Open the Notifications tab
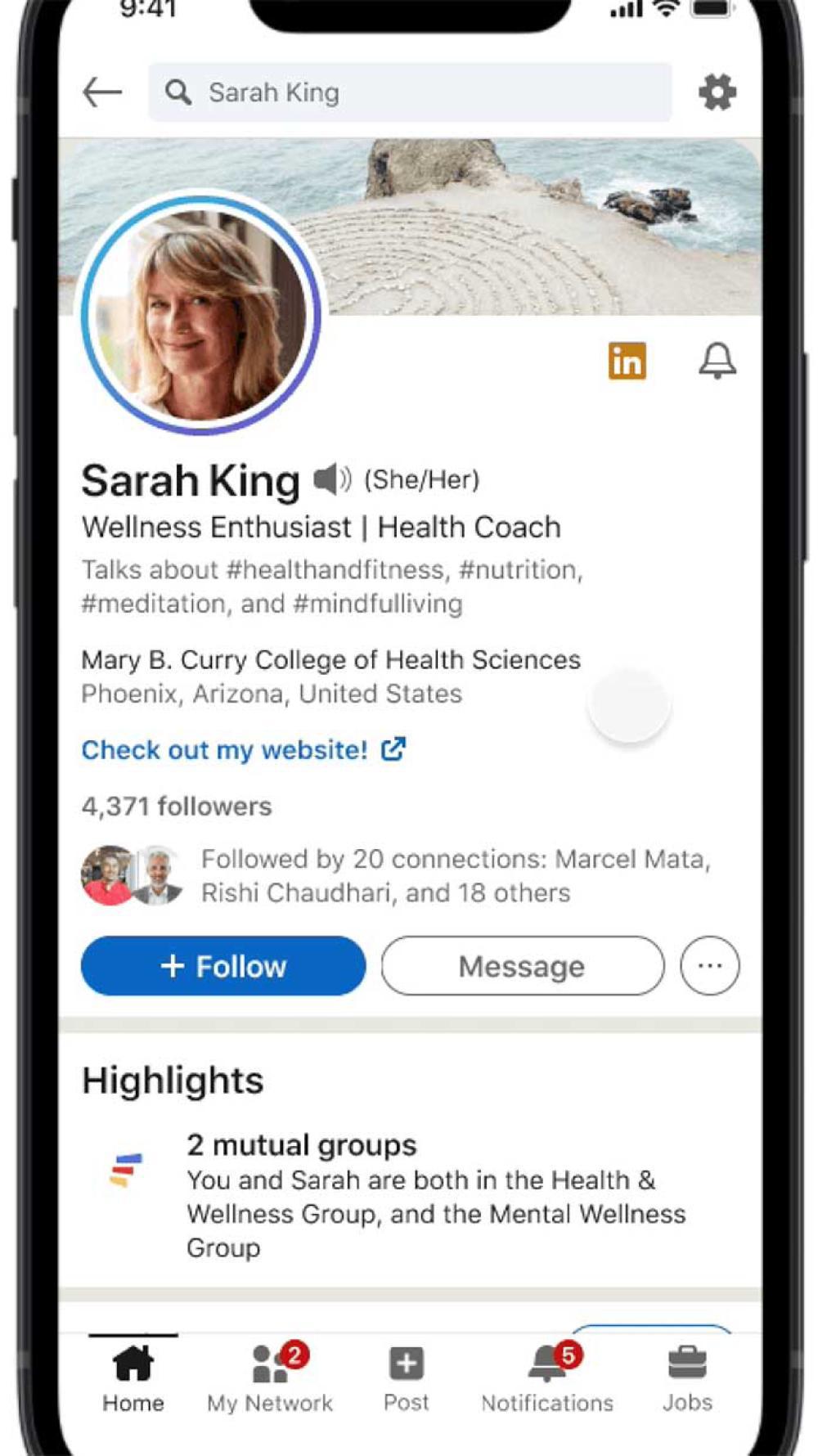The width and height of the screenshot is (818, 1456). coord(547,1378)
